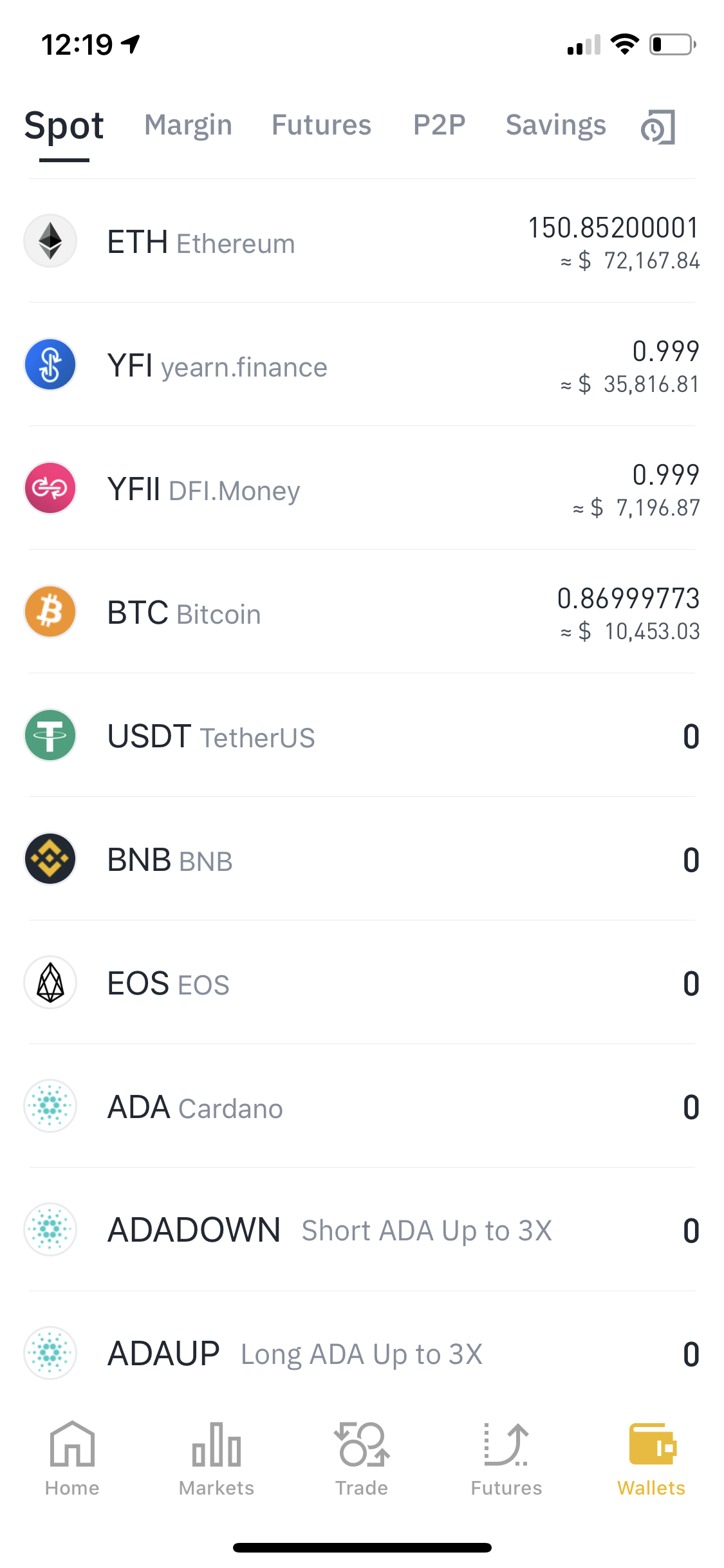View YFII DFI.Money details

(x=362, y=489)
